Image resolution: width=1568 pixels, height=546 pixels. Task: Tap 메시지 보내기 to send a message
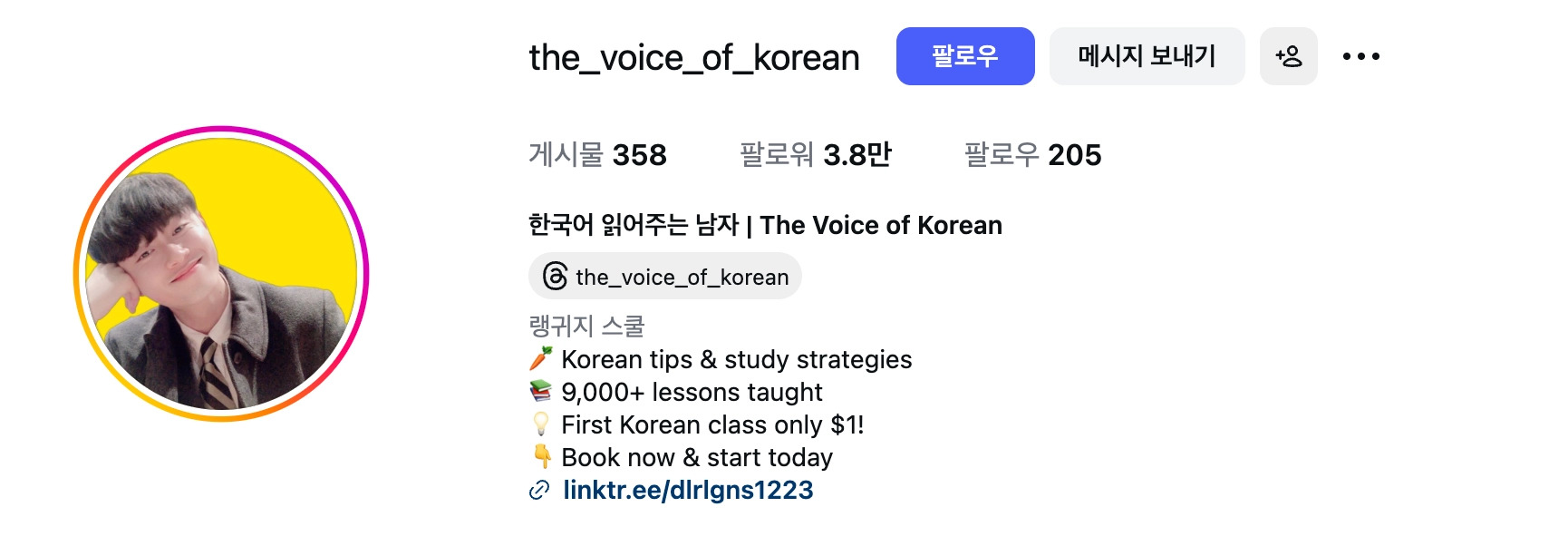(x=1147, y=56)
